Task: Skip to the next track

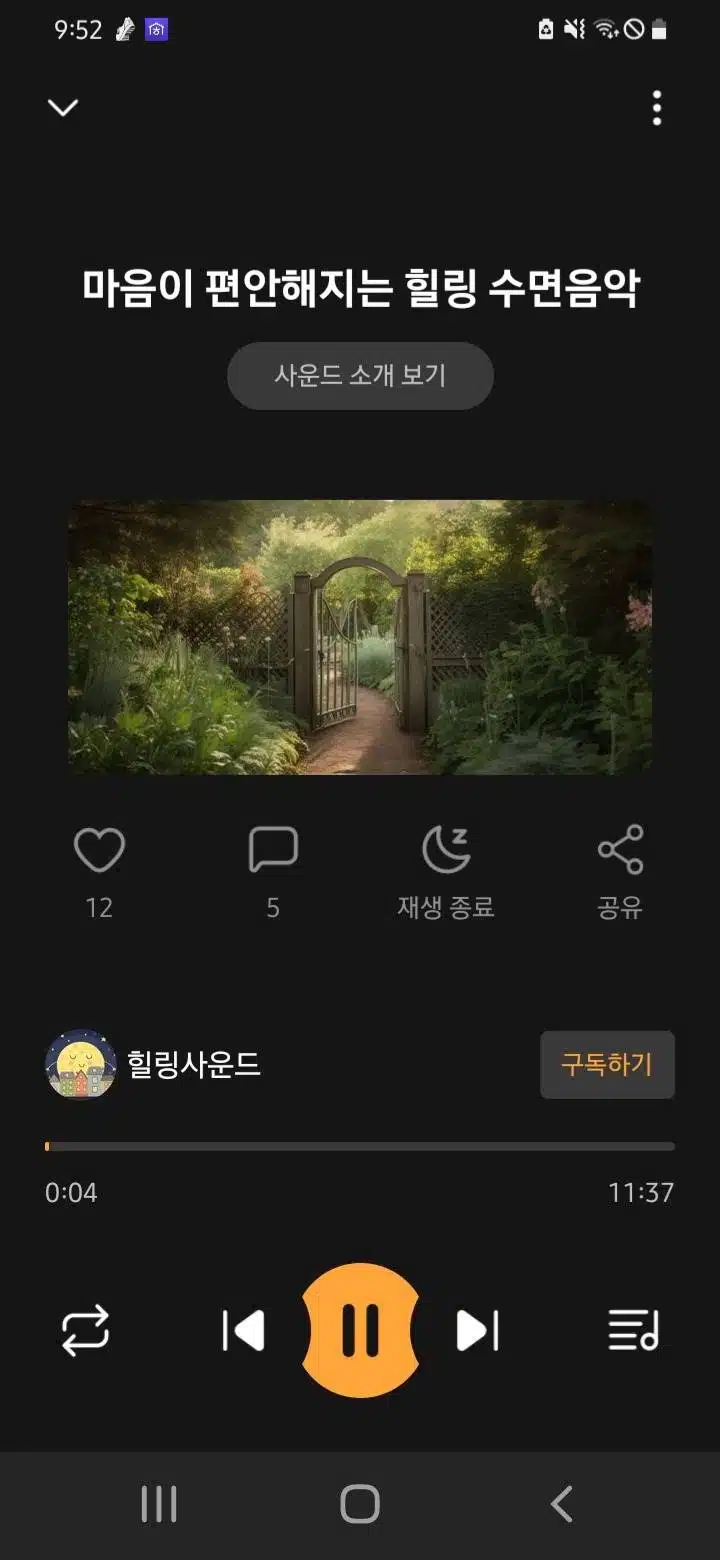Action: click(477, 1331)
